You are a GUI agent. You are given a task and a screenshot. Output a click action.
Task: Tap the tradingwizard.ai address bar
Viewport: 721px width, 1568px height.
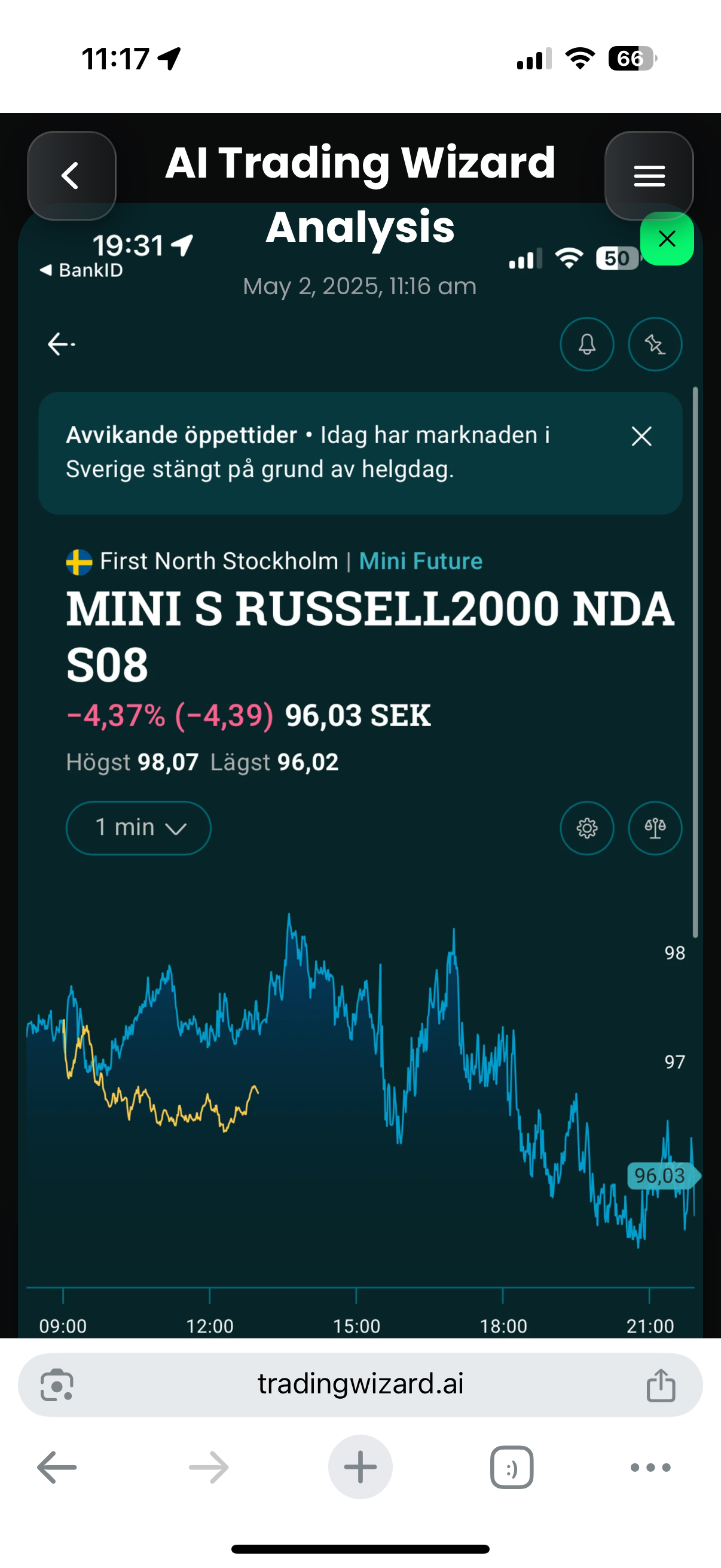360,1384
